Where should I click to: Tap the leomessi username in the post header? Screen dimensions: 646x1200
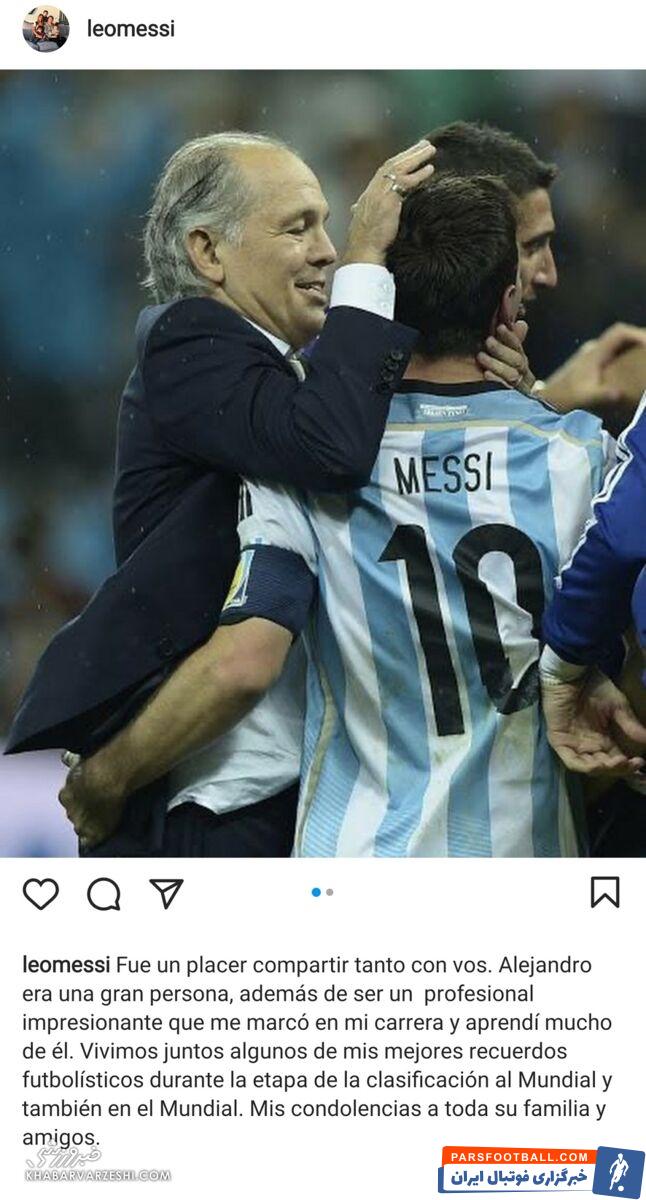[130, 29]
